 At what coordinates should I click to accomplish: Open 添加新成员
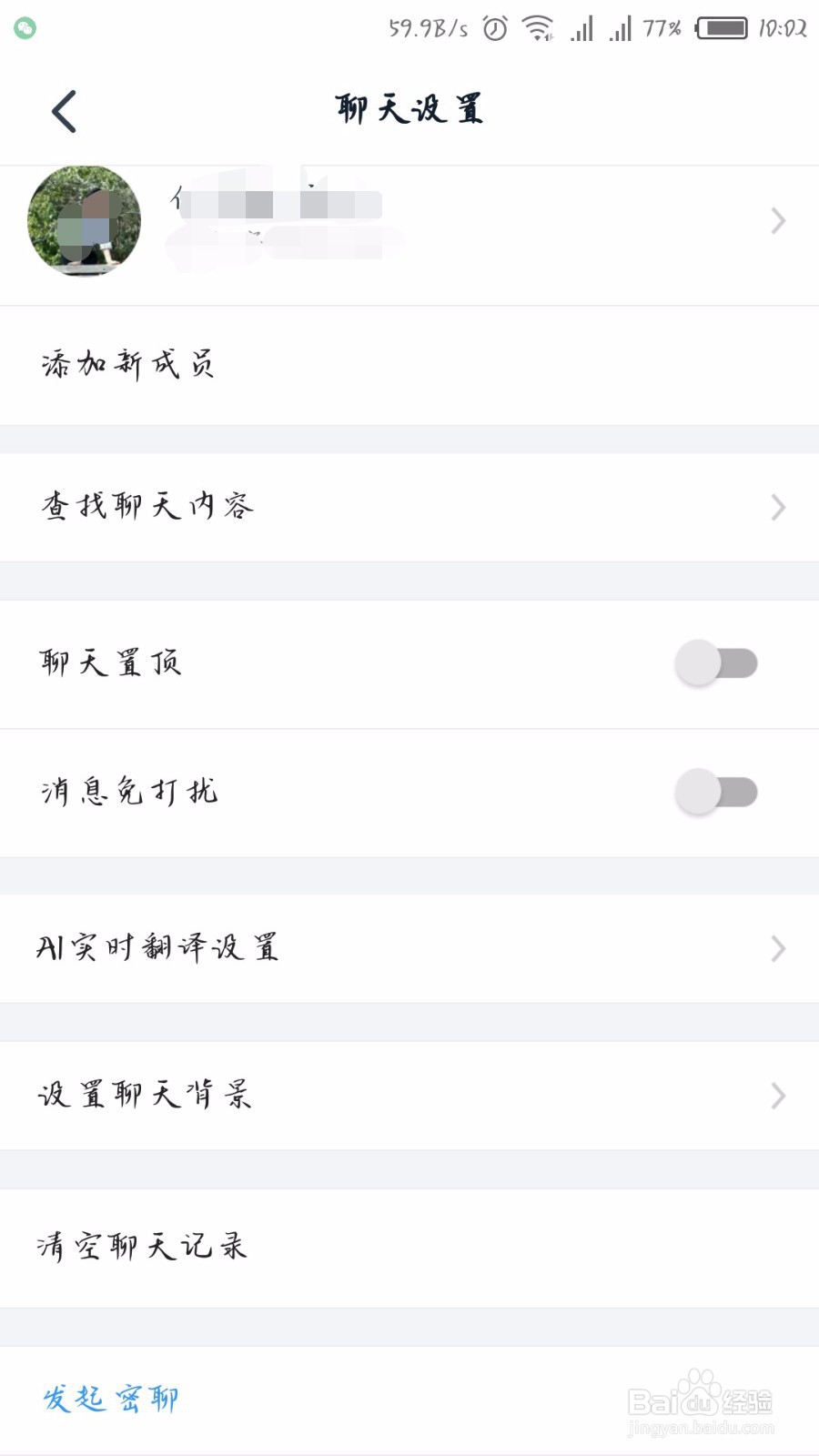(x=409, y=366)
